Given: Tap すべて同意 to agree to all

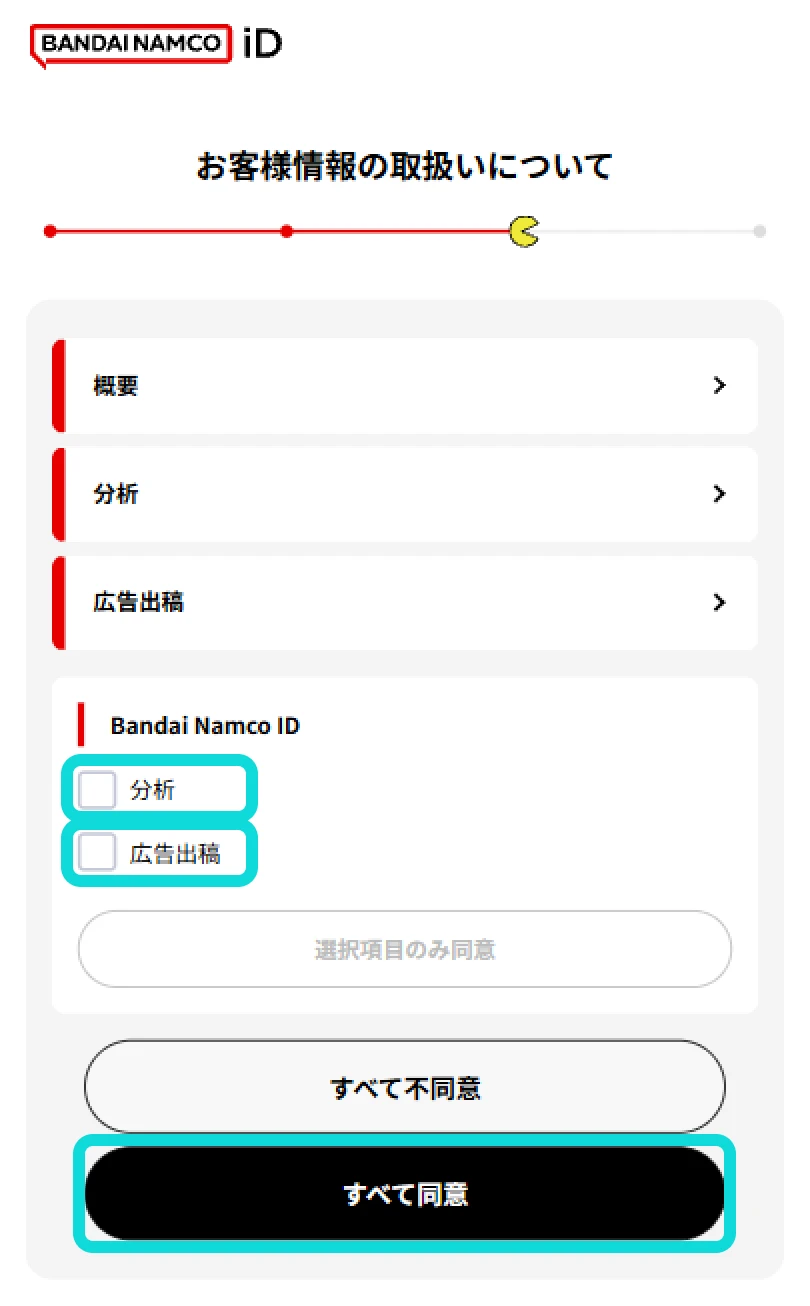Looking at the screenshot, I should click(404, 1194).
